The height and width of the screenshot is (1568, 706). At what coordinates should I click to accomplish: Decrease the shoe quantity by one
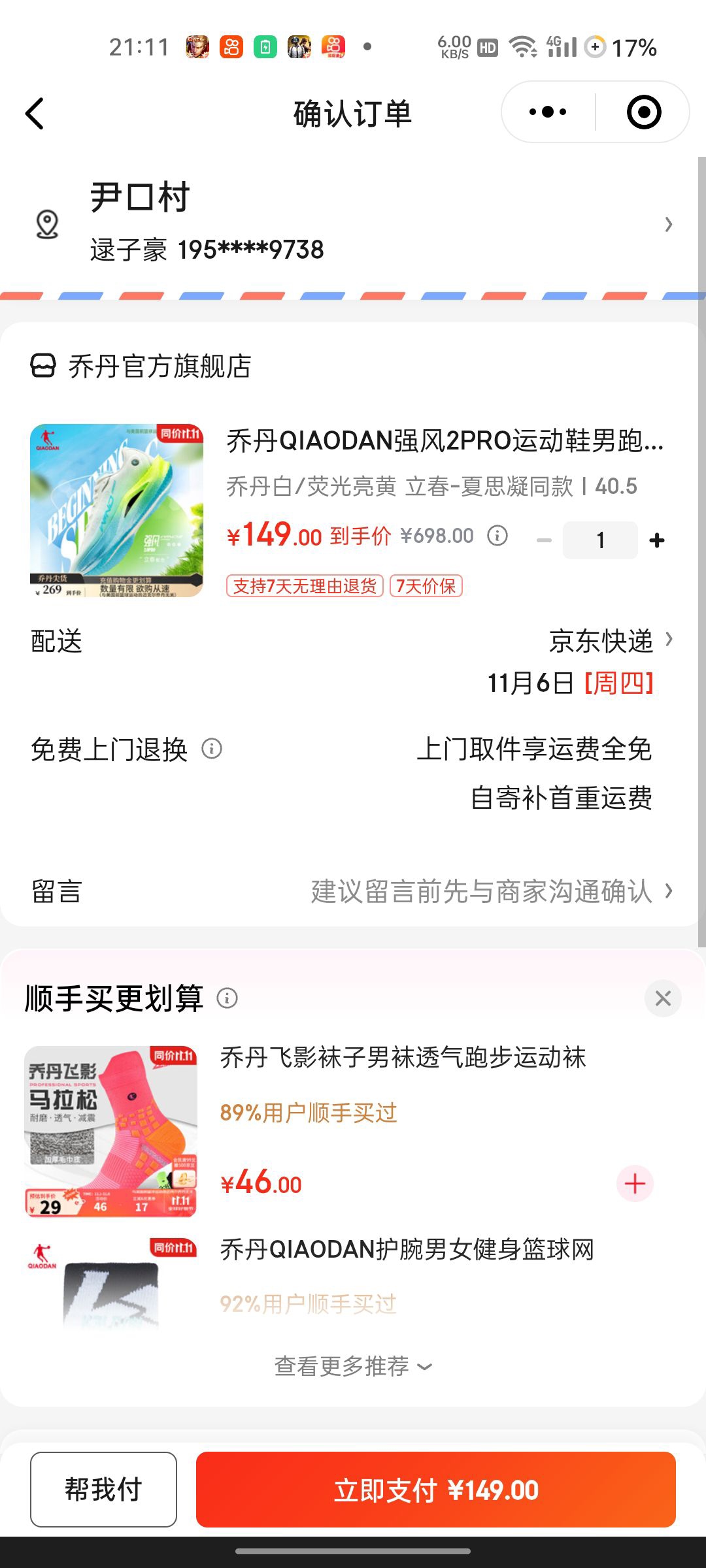(x=544, y=540)
